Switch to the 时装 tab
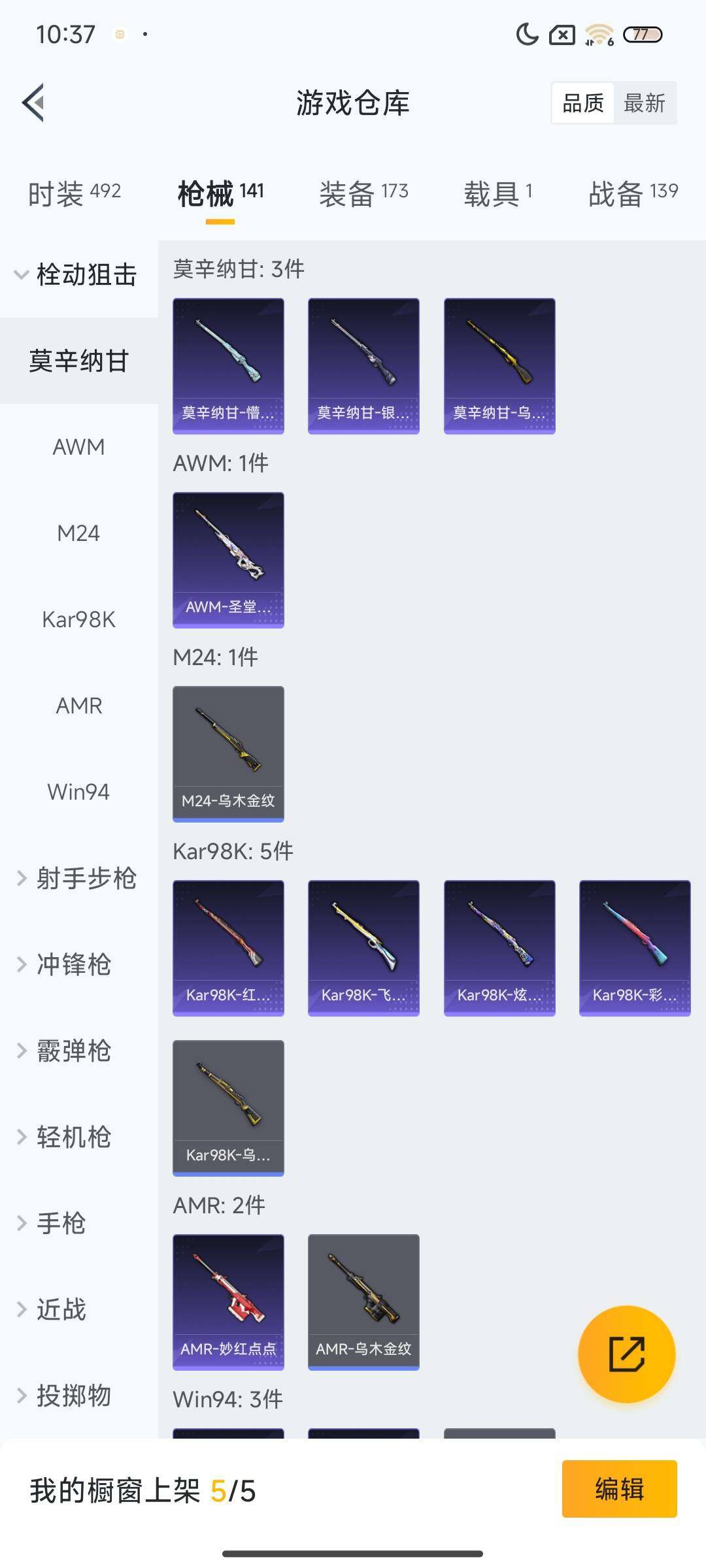This screenshot has height=1568, width=706. pyautogui.click(x=75, y=193)
